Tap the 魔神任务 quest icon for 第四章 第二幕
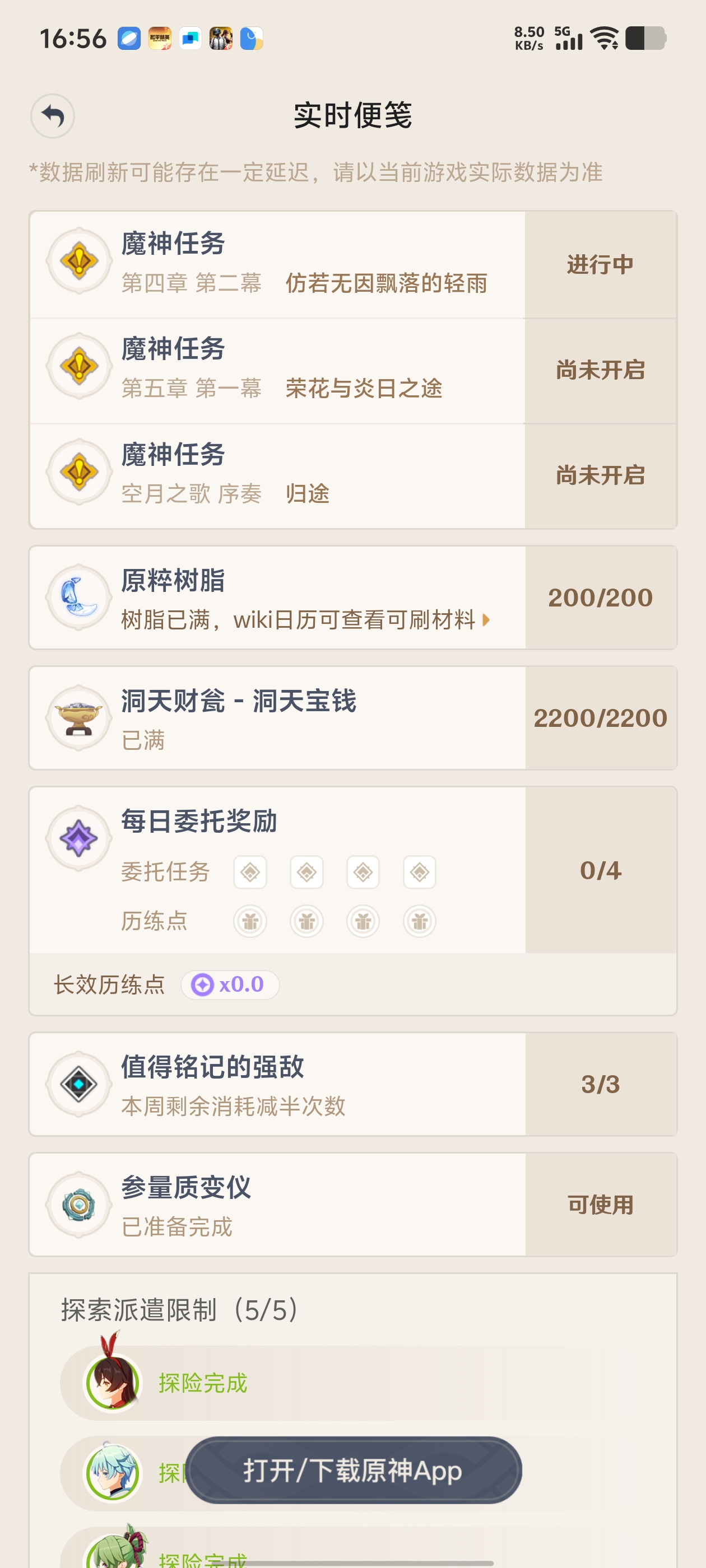 point(78,262)
